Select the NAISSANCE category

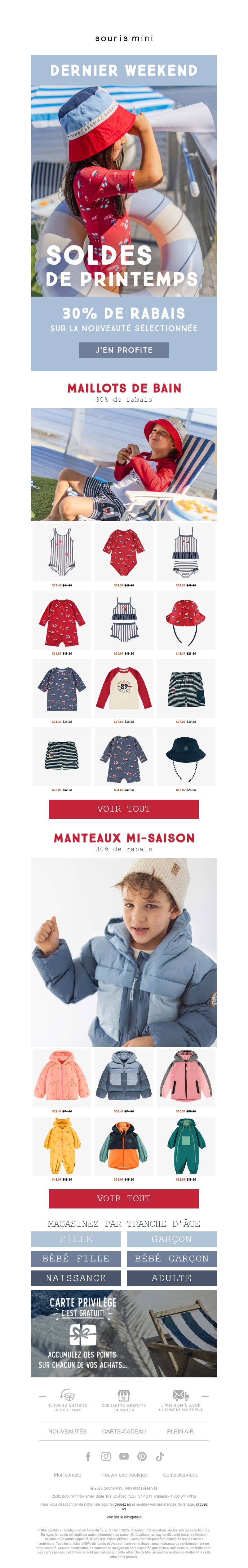coord(76,1278)
